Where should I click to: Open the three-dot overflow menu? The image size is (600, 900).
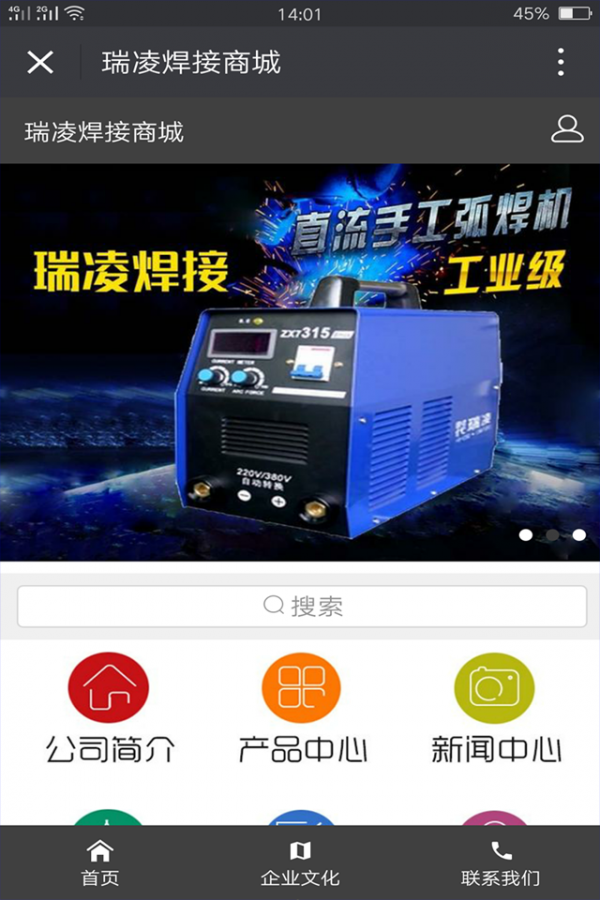pyautogui.click(x=561, y=62)
